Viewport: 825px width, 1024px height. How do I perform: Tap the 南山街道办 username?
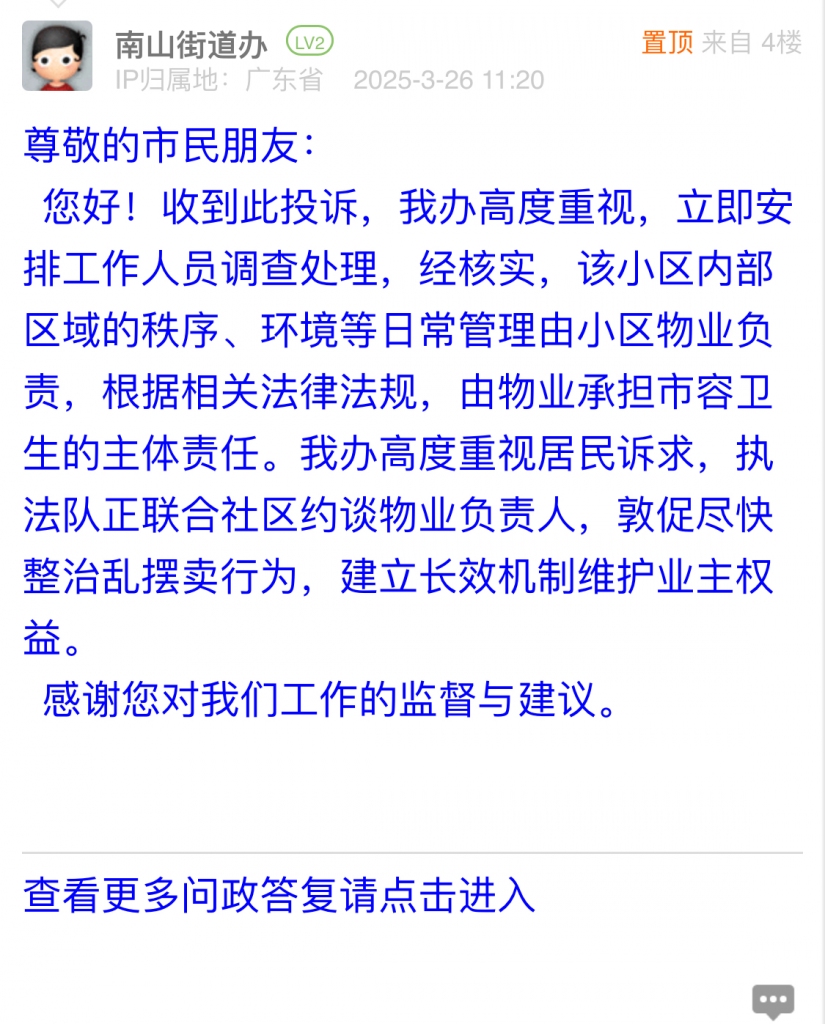tap(191, 44)
